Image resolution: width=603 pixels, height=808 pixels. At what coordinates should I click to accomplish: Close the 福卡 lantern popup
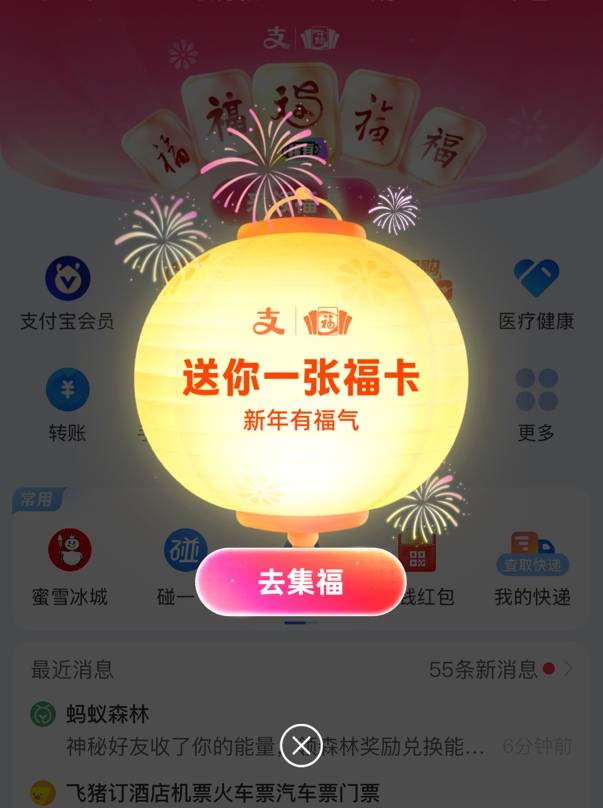[x=301, y=745]
